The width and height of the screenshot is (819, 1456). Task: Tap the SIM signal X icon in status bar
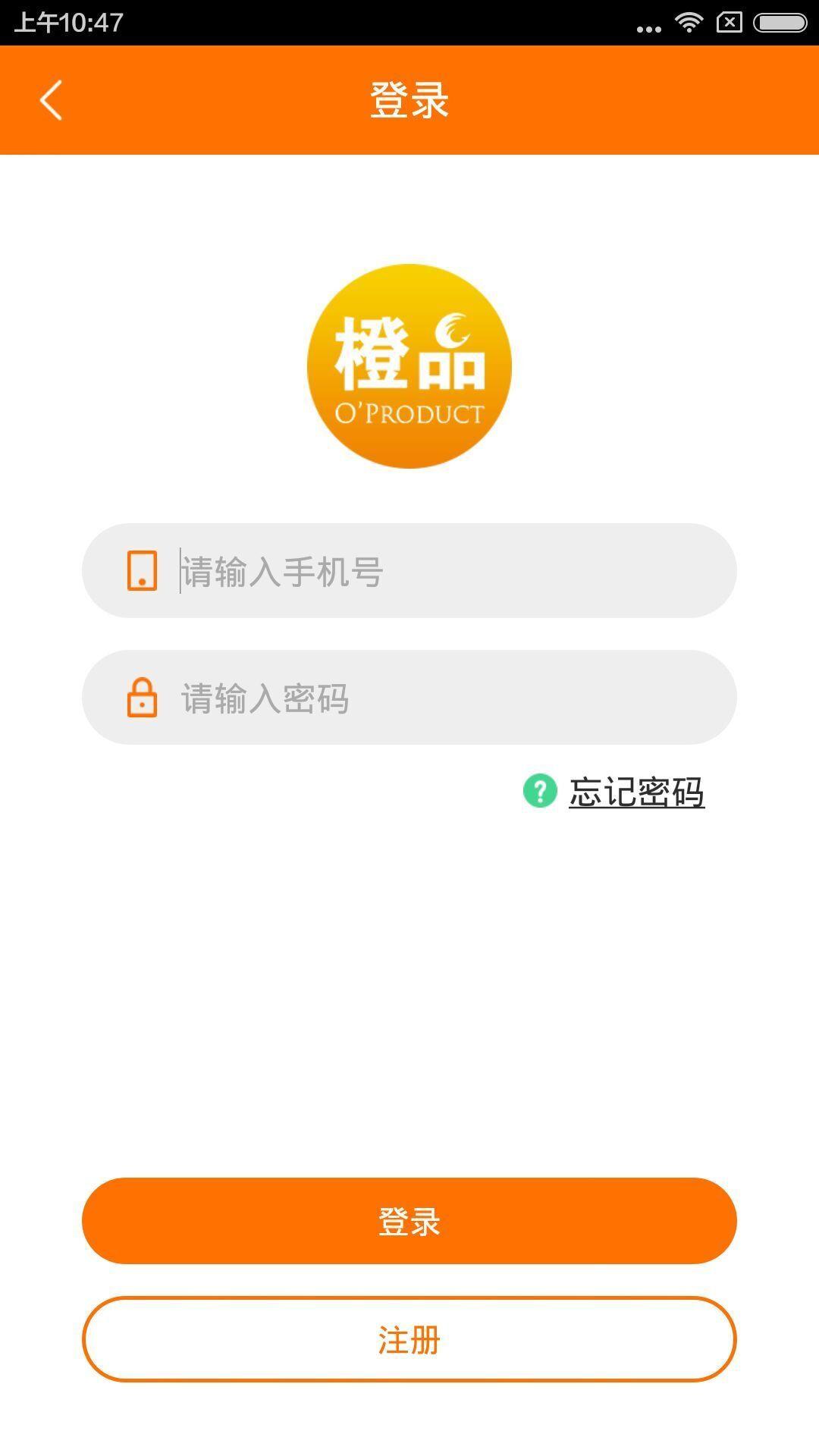click(x=730, y=20)
